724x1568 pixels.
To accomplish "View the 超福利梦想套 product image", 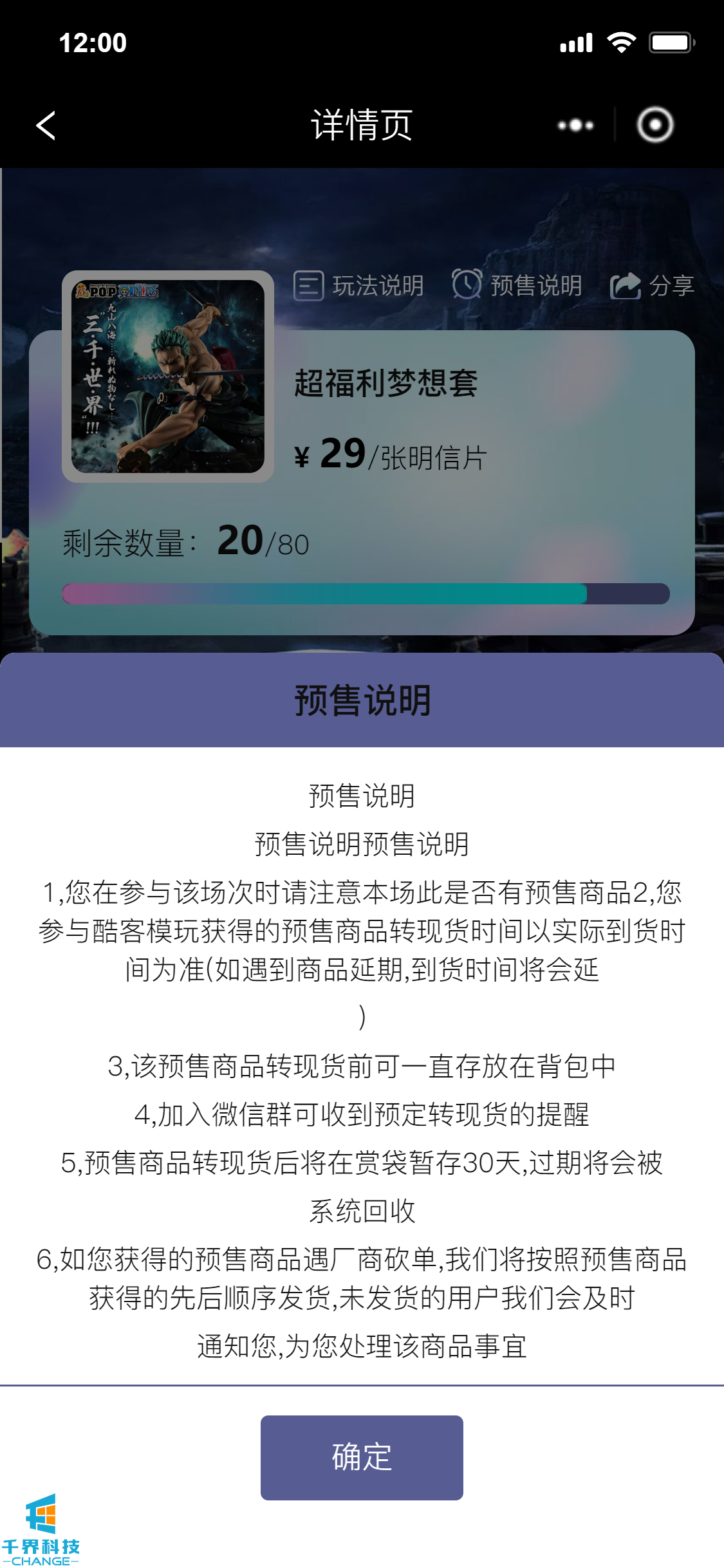I will (168, 377).
